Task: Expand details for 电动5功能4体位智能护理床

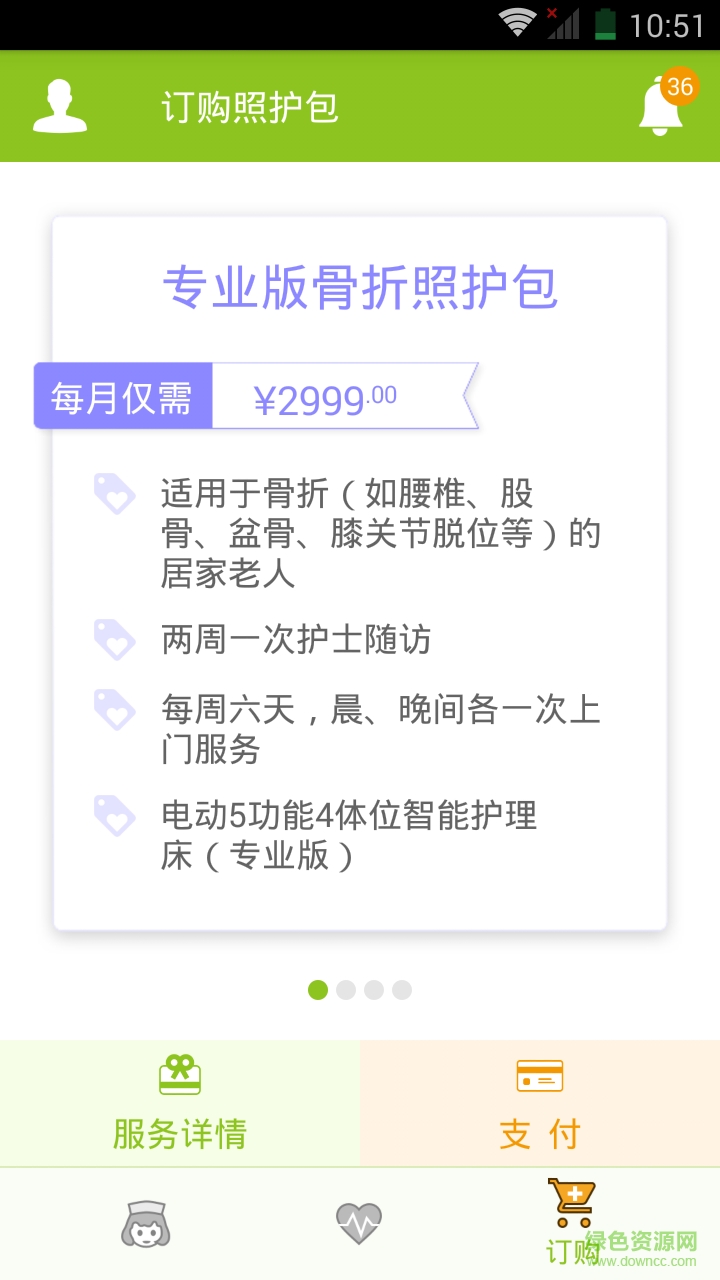Action: [x=350, y=834]
